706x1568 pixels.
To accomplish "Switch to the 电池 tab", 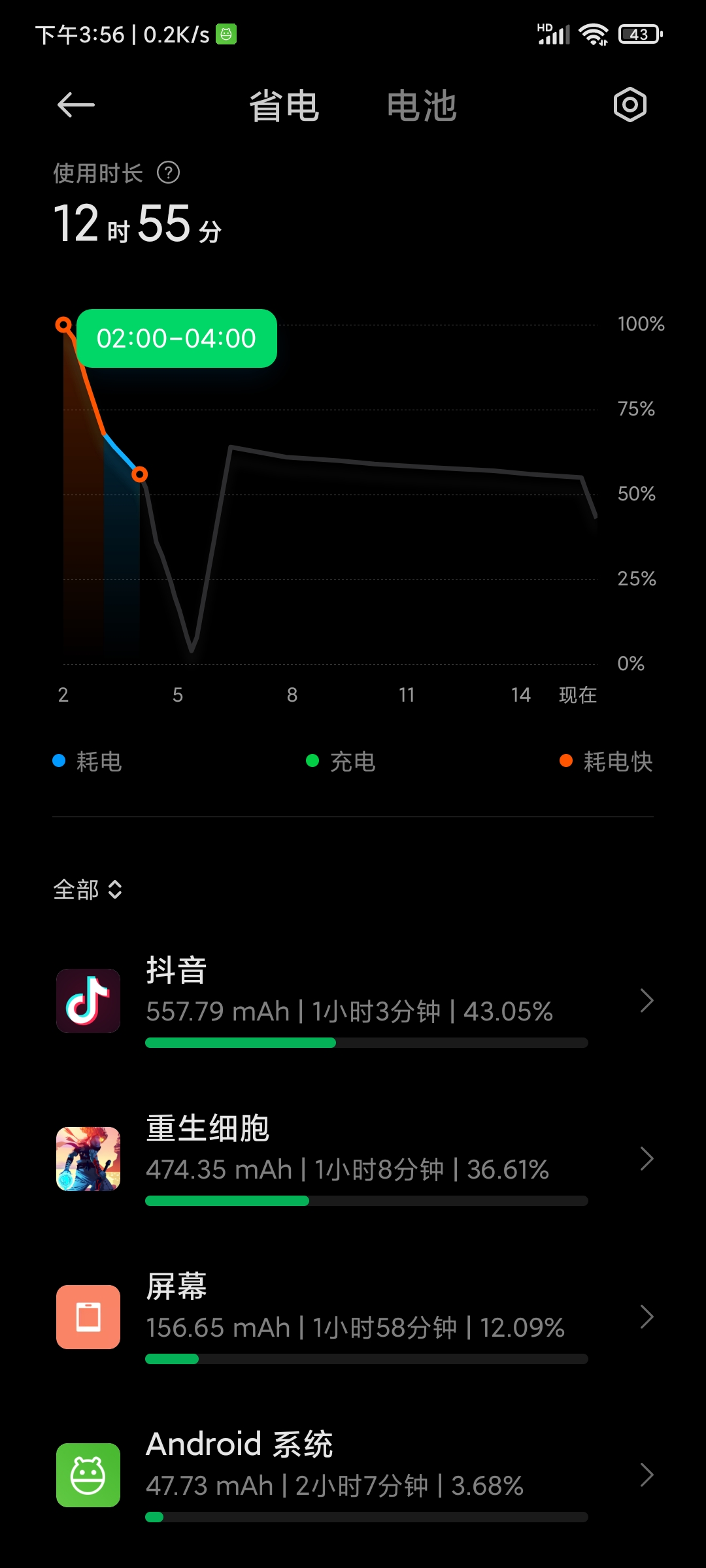I will 422,106.
